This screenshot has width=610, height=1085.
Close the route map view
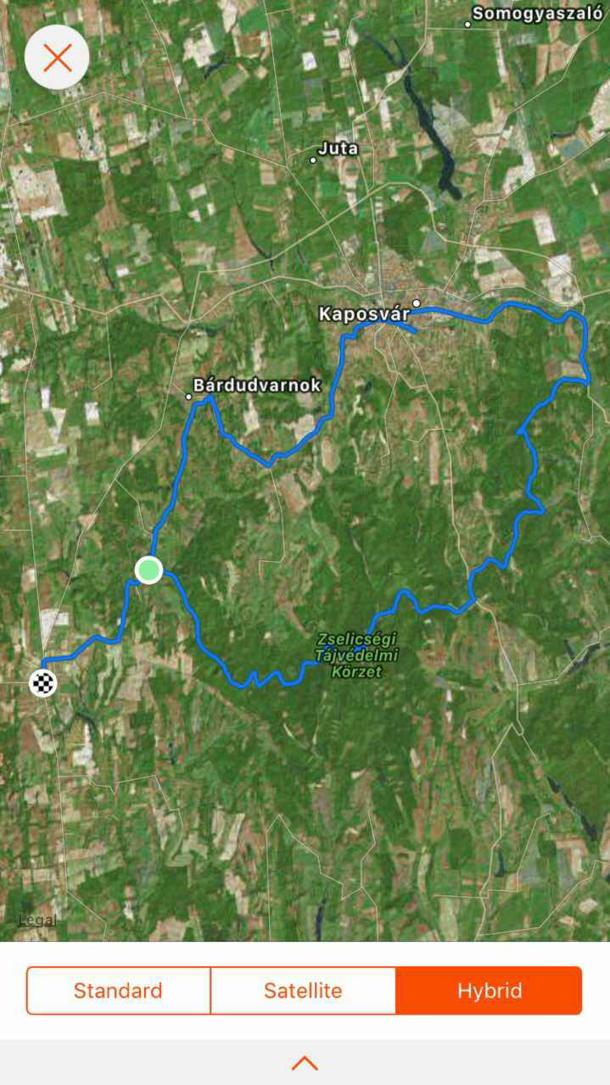pos(57,58)
